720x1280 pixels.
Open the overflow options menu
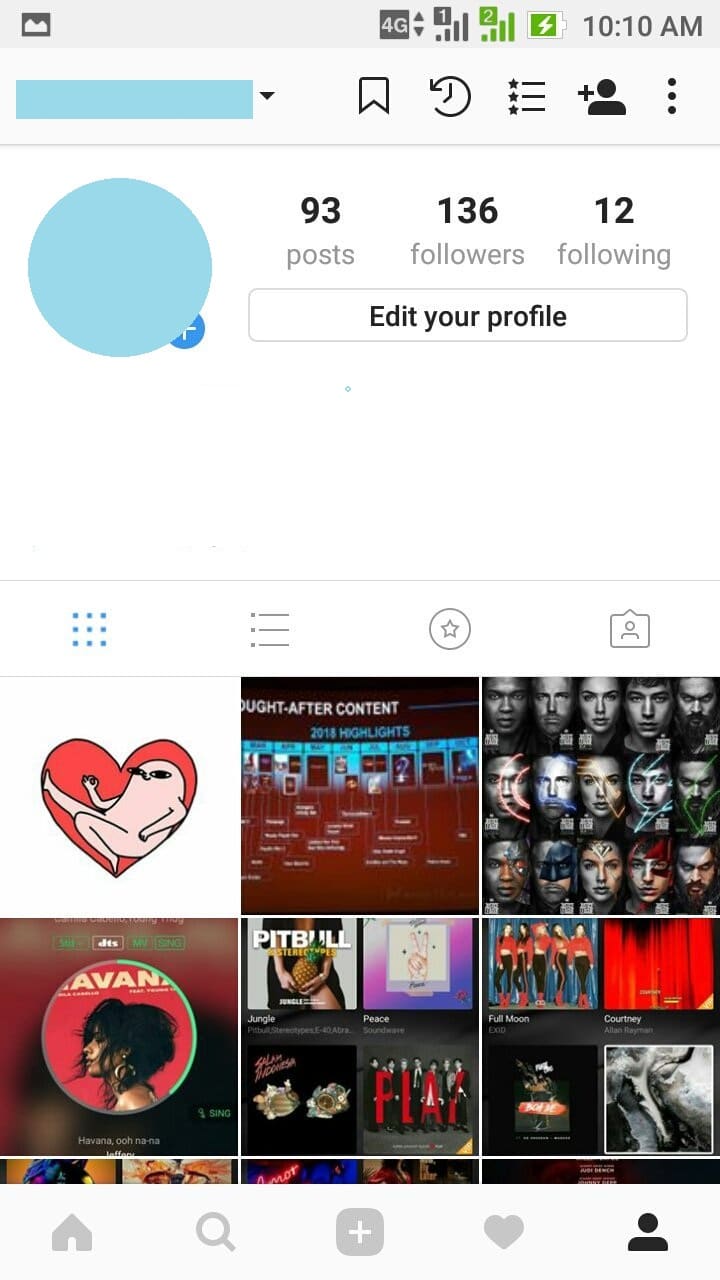point(672,97)
